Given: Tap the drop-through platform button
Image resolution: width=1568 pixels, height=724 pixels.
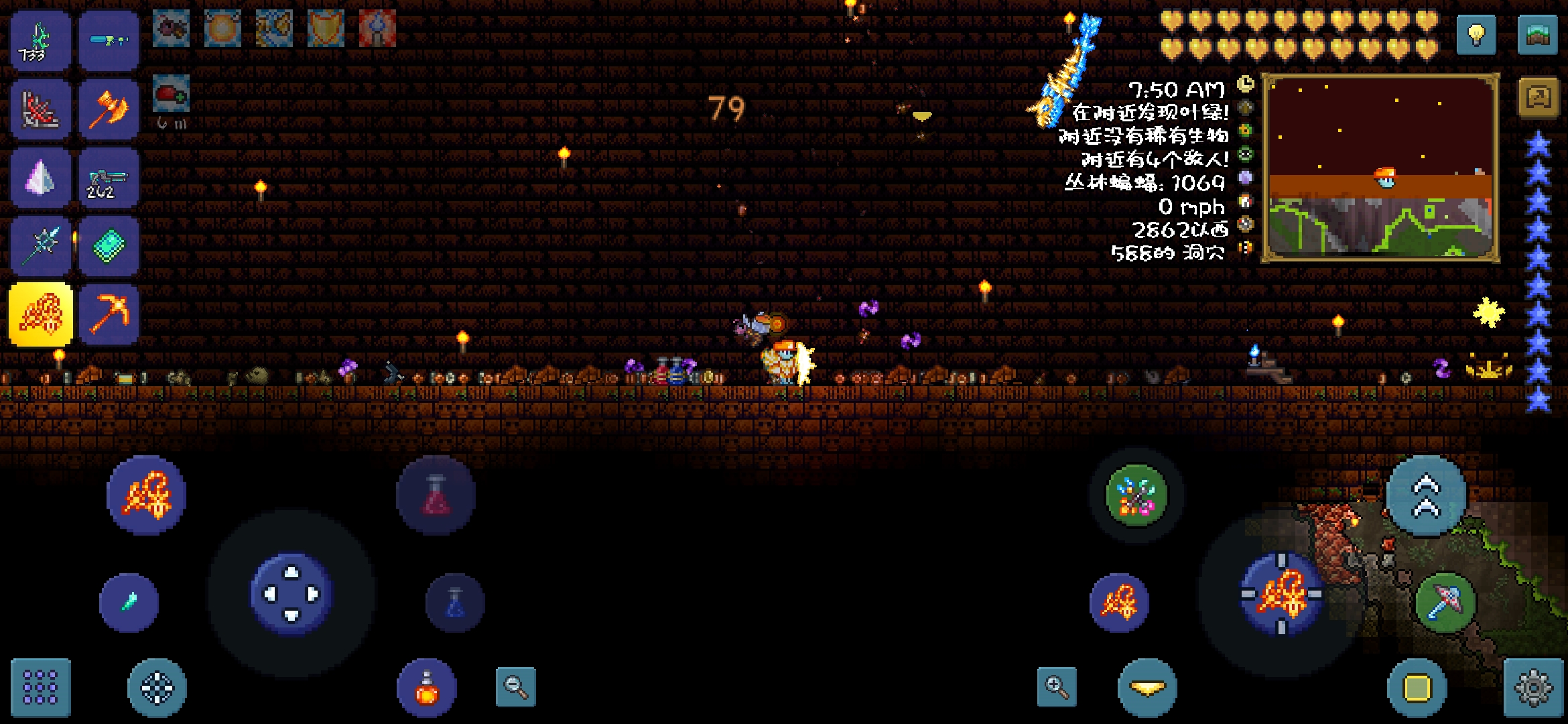Looking at the screenshot, I should pyautogui.click(x=1147, y=688).
